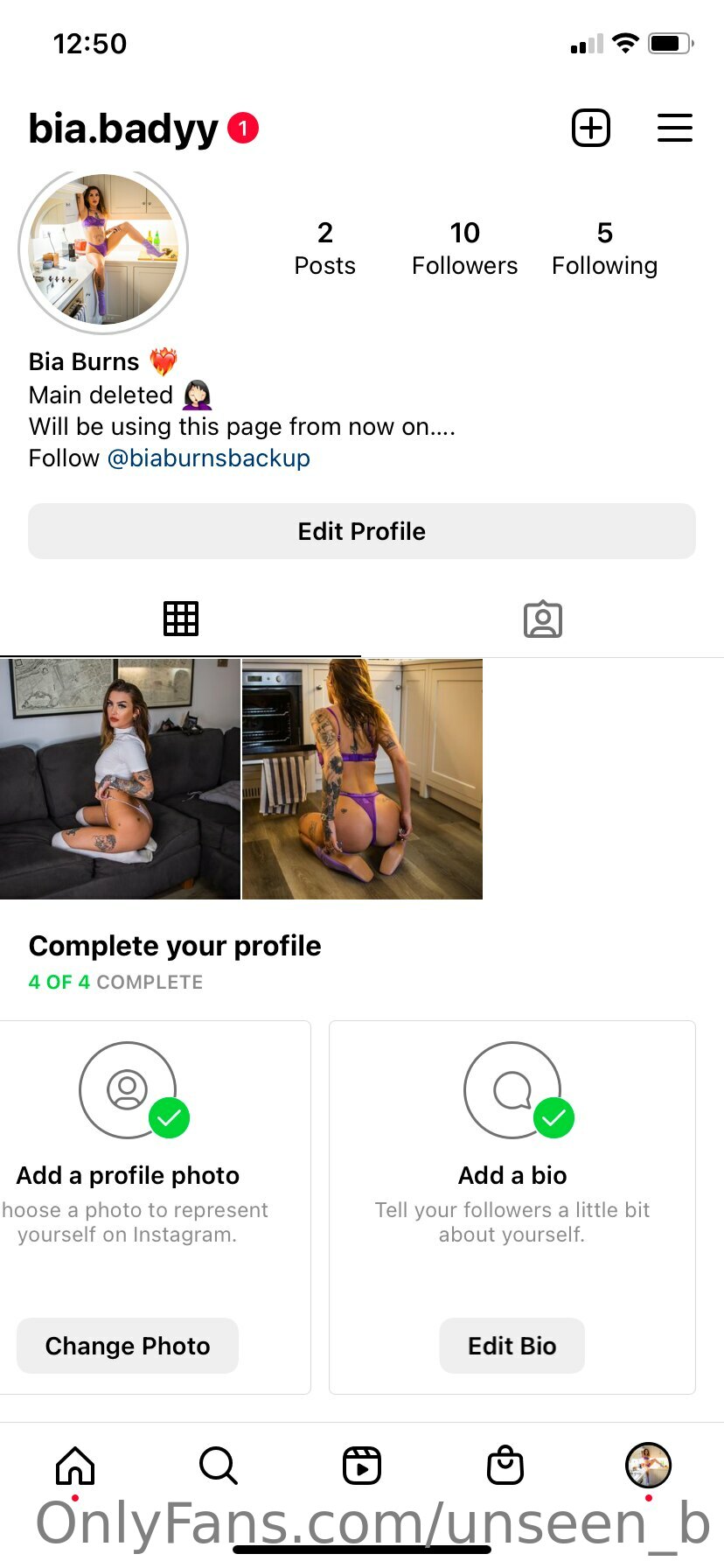Open the bia.badyy account switcher

(123, 129)
